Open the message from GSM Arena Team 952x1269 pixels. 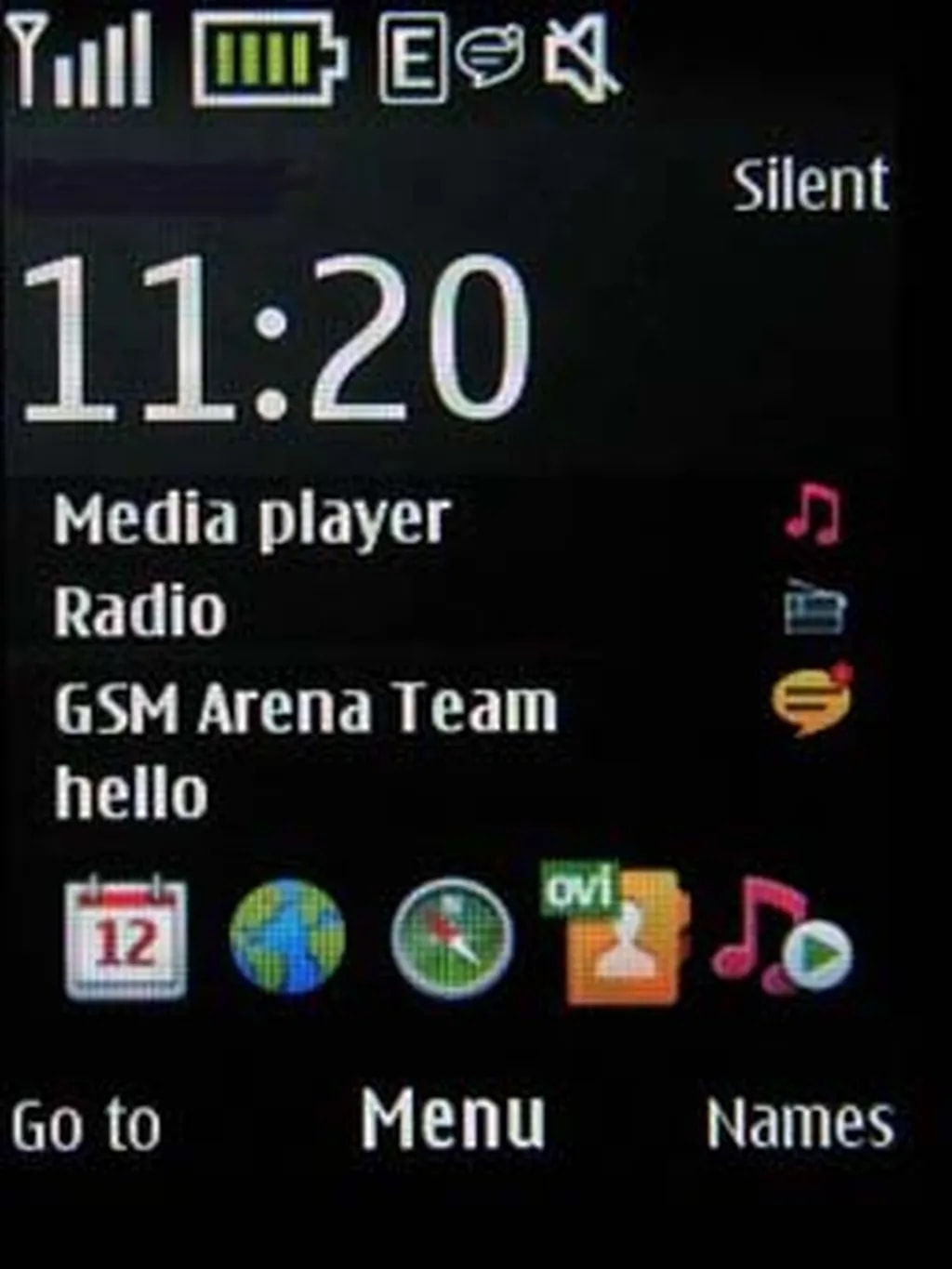click(x=305, y=708)
